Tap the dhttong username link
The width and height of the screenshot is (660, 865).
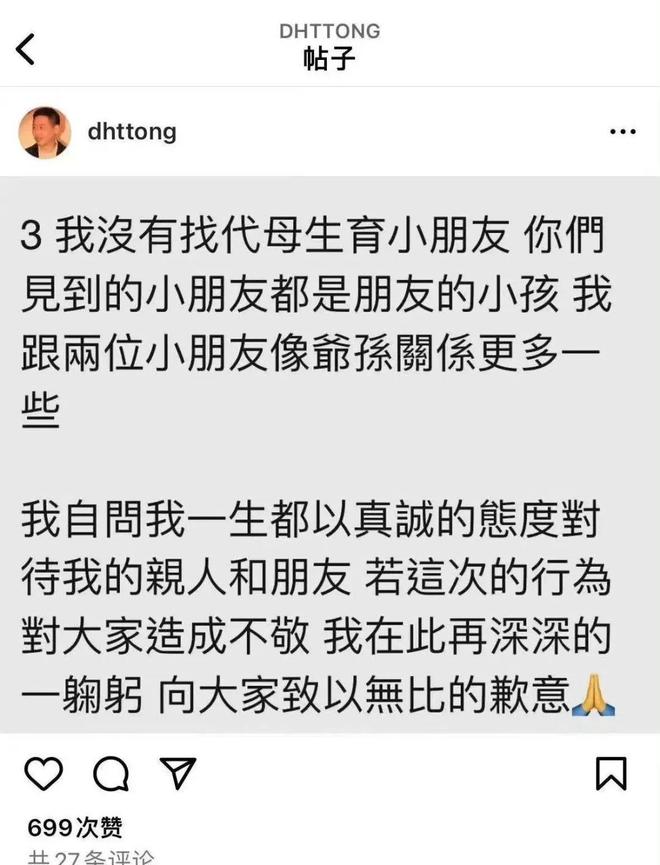[x=132, y=132]
